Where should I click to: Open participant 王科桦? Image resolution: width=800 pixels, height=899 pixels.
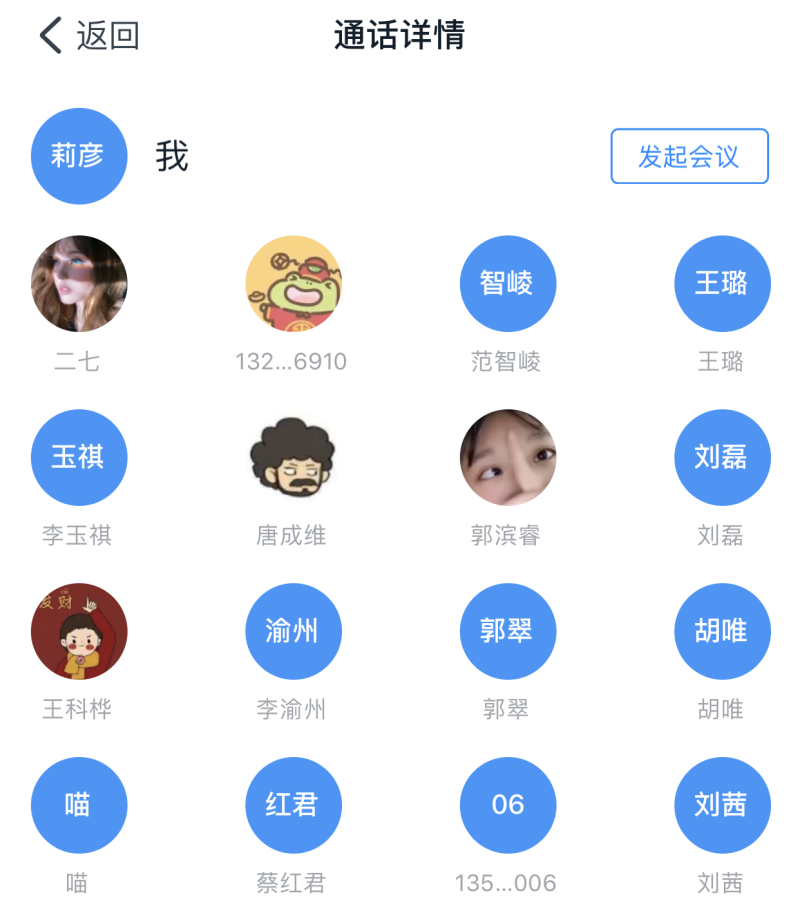(x=79, y=632)
